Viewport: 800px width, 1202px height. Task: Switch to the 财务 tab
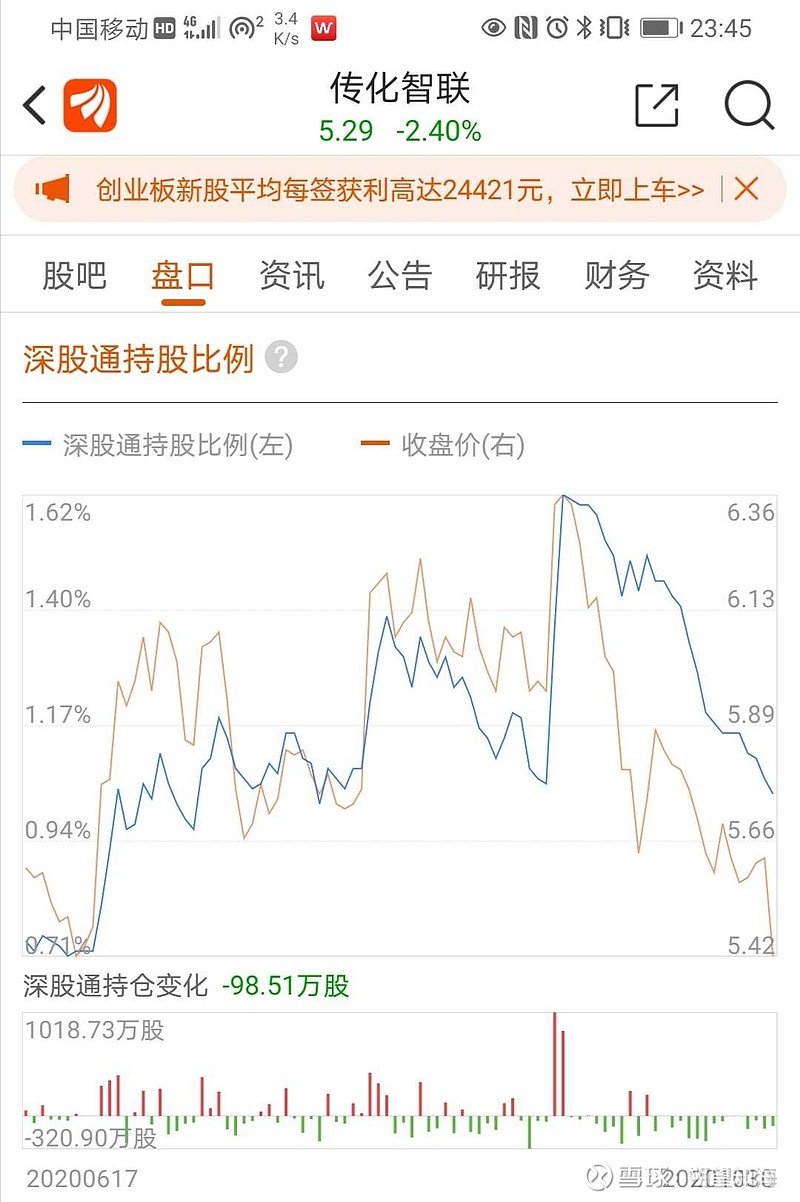coord(614,276)
